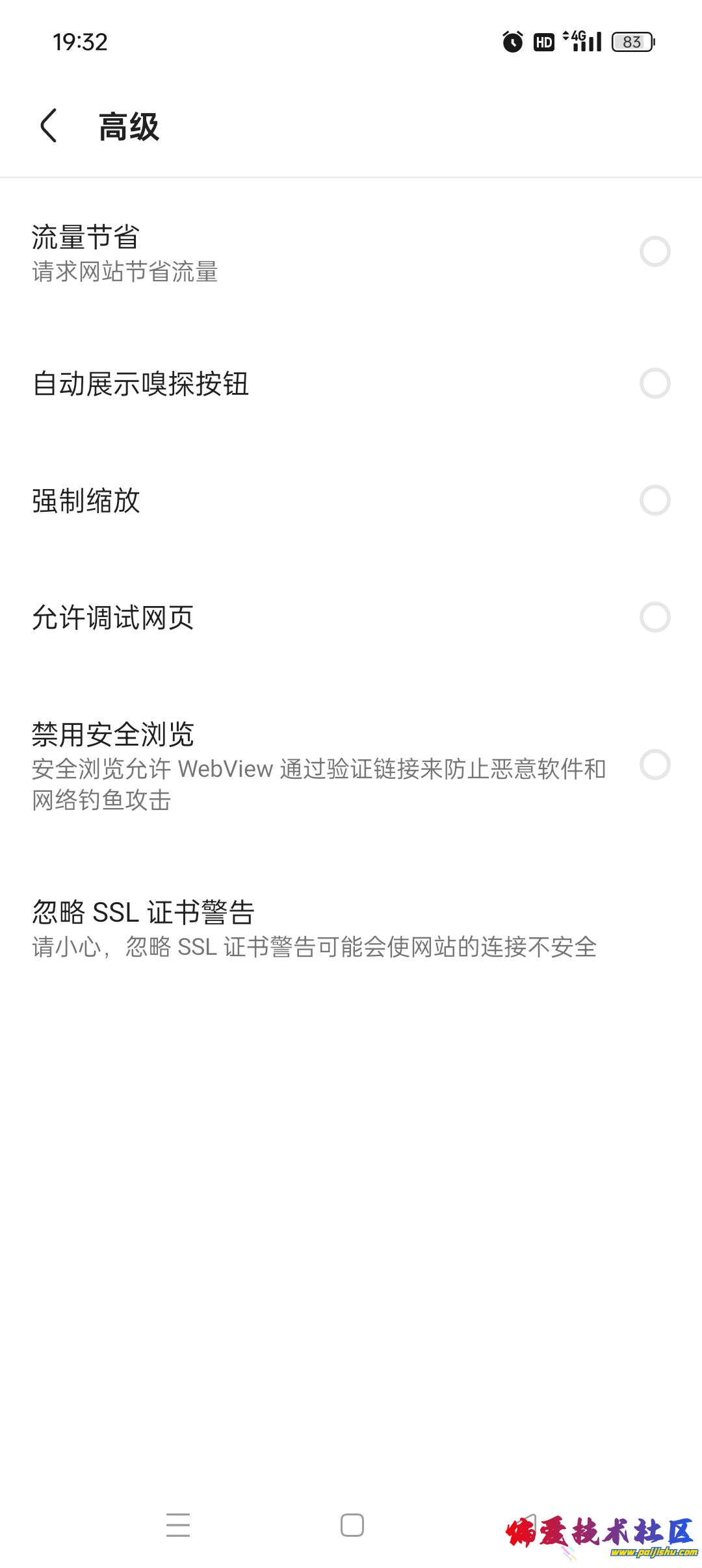
Task: Tap the system home button
Action: (x=352, y=1525)
